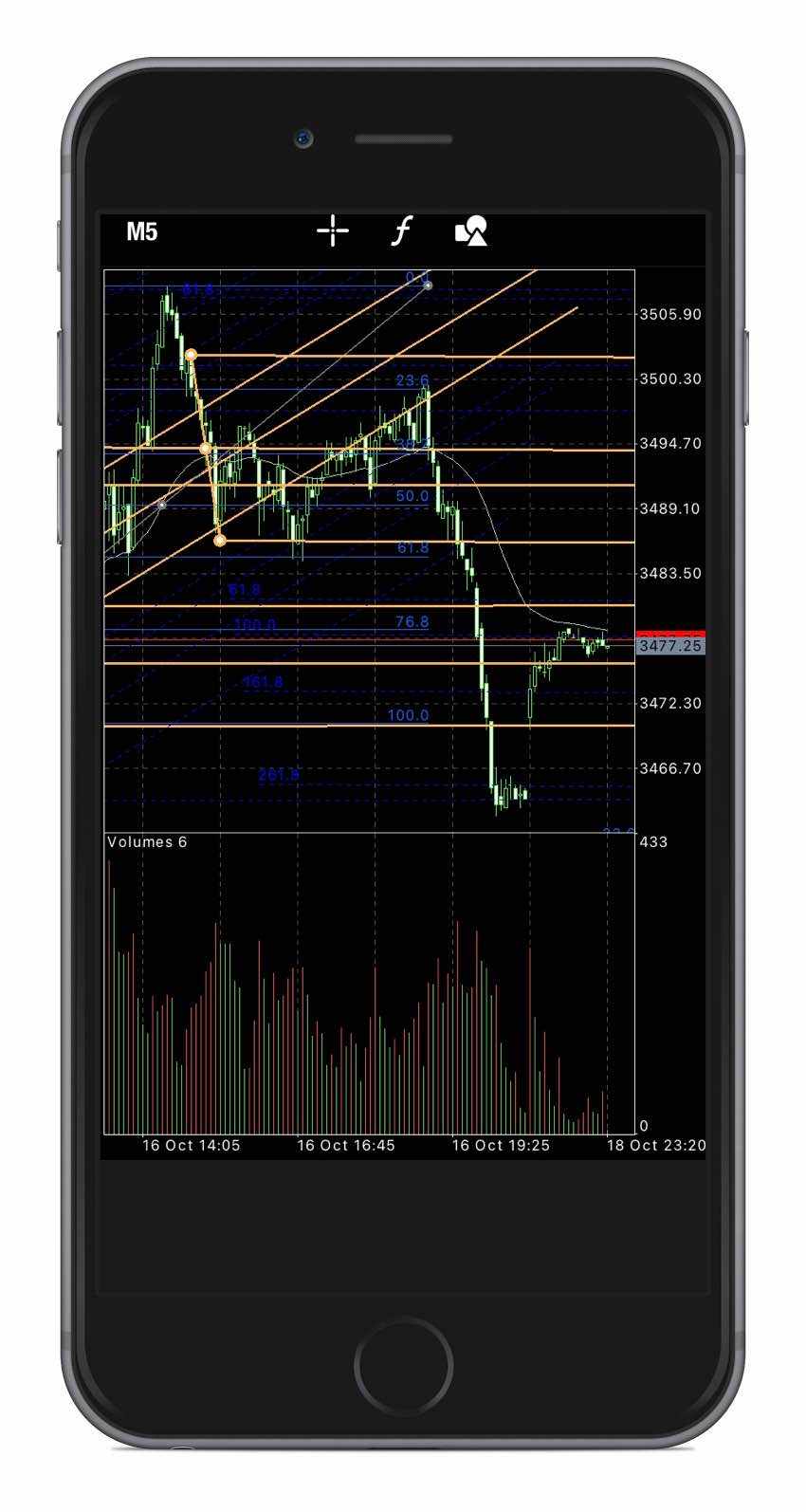Change the M5 timeframe
Image resolution: width=806 pixels, height=1512 pixels.
coord(142,231)
